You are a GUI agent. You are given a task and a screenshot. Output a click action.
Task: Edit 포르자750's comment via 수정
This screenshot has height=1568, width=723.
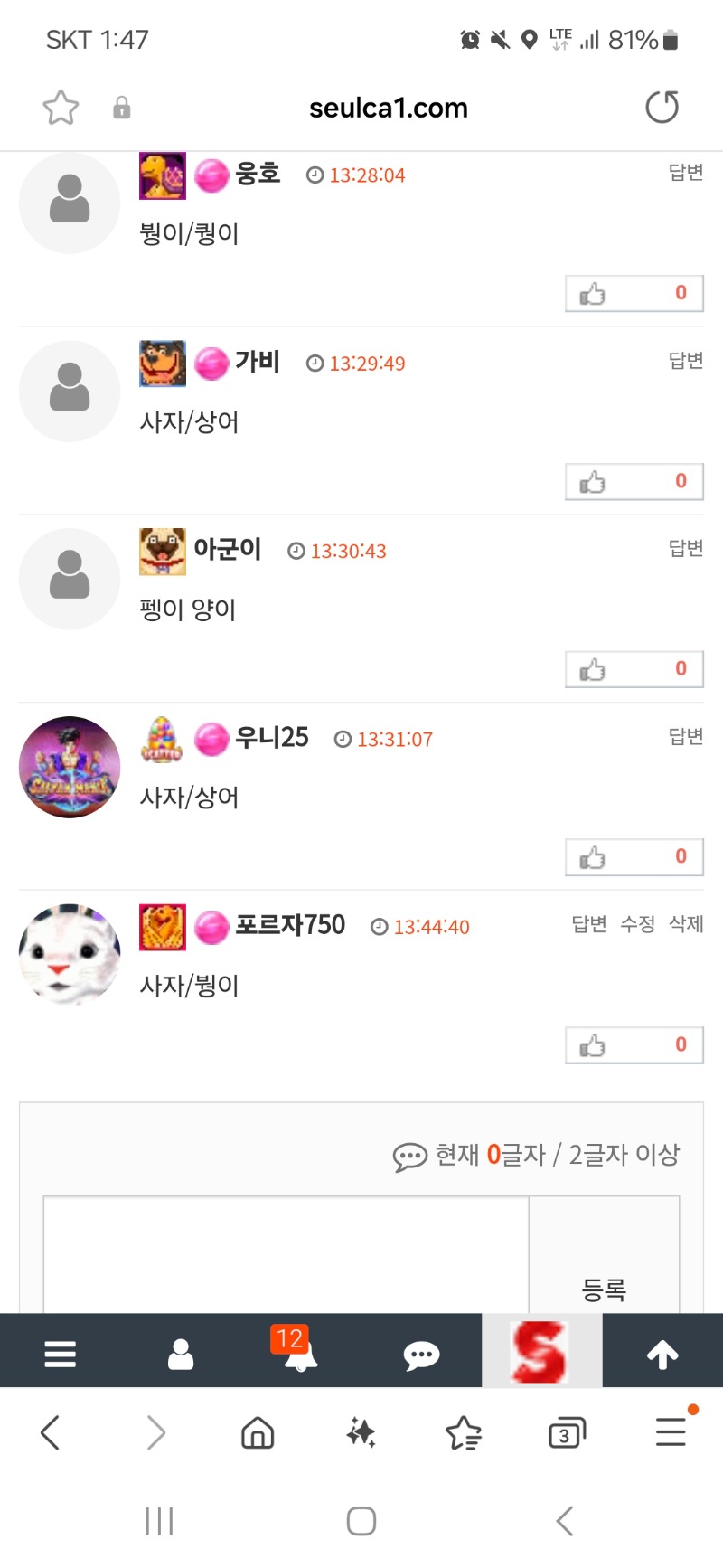pos(637,924)
